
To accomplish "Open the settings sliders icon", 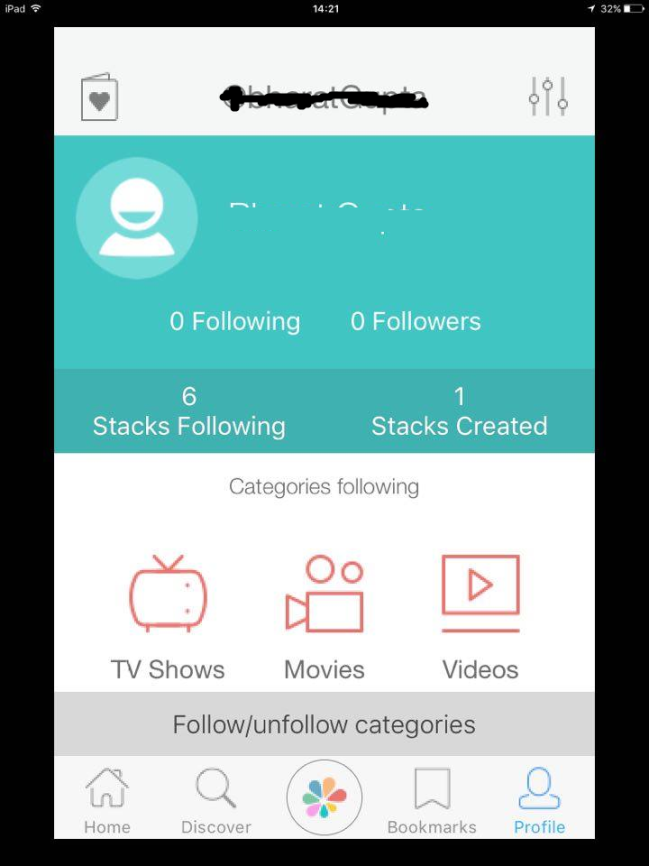I will [x=548, y=96].
